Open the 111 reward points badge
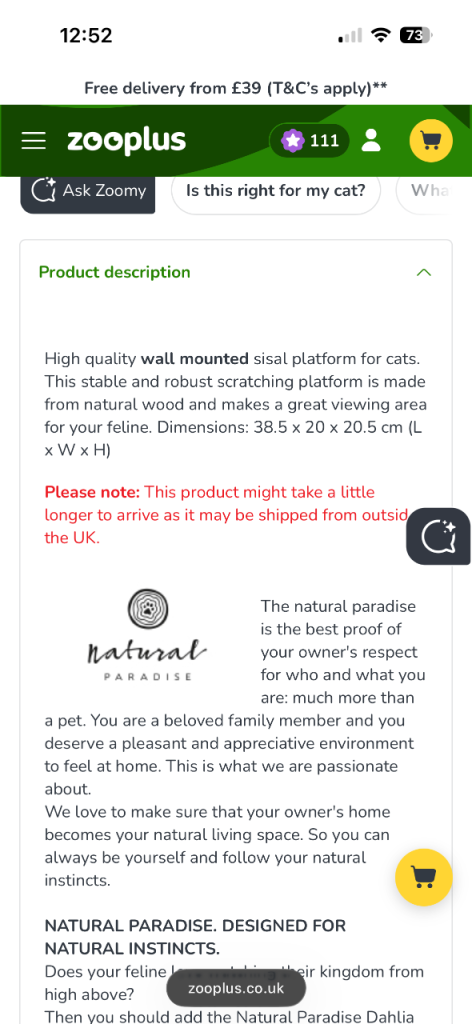The image size is (472, 1024). (x=309, y=140)
